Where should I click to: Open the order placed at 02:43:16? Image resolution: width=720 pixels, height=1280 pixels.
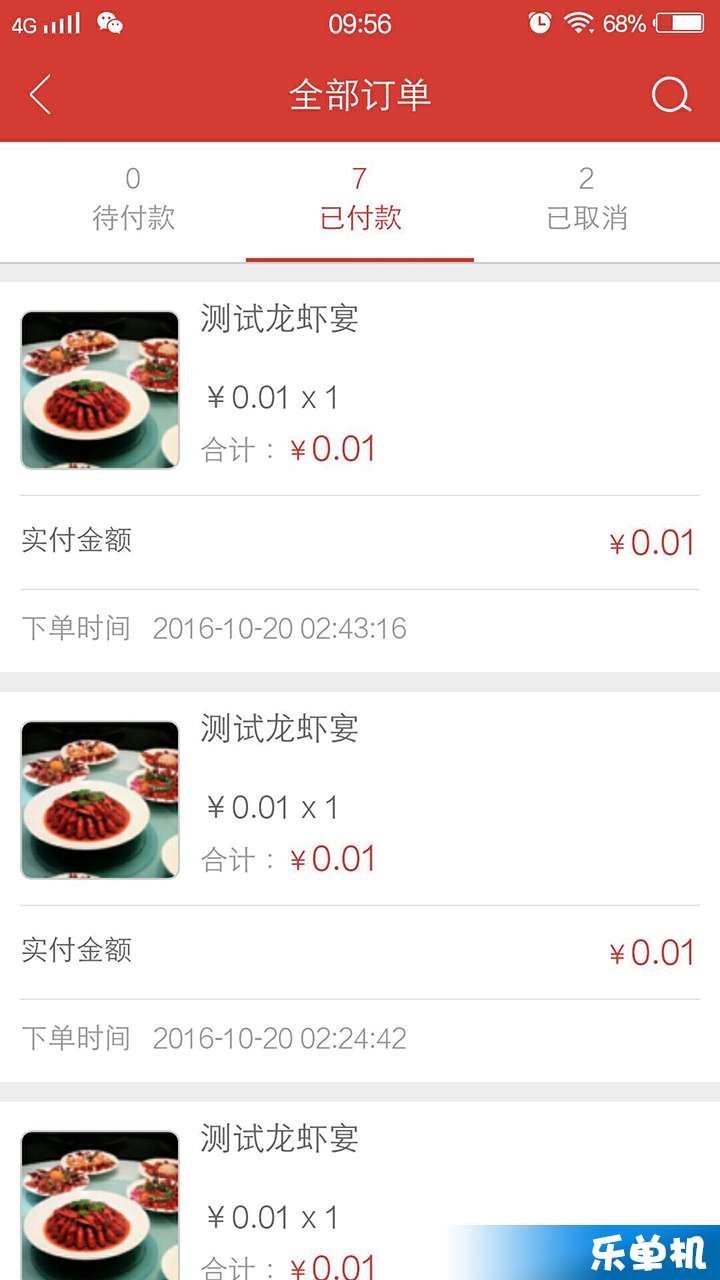click(360, 477)
